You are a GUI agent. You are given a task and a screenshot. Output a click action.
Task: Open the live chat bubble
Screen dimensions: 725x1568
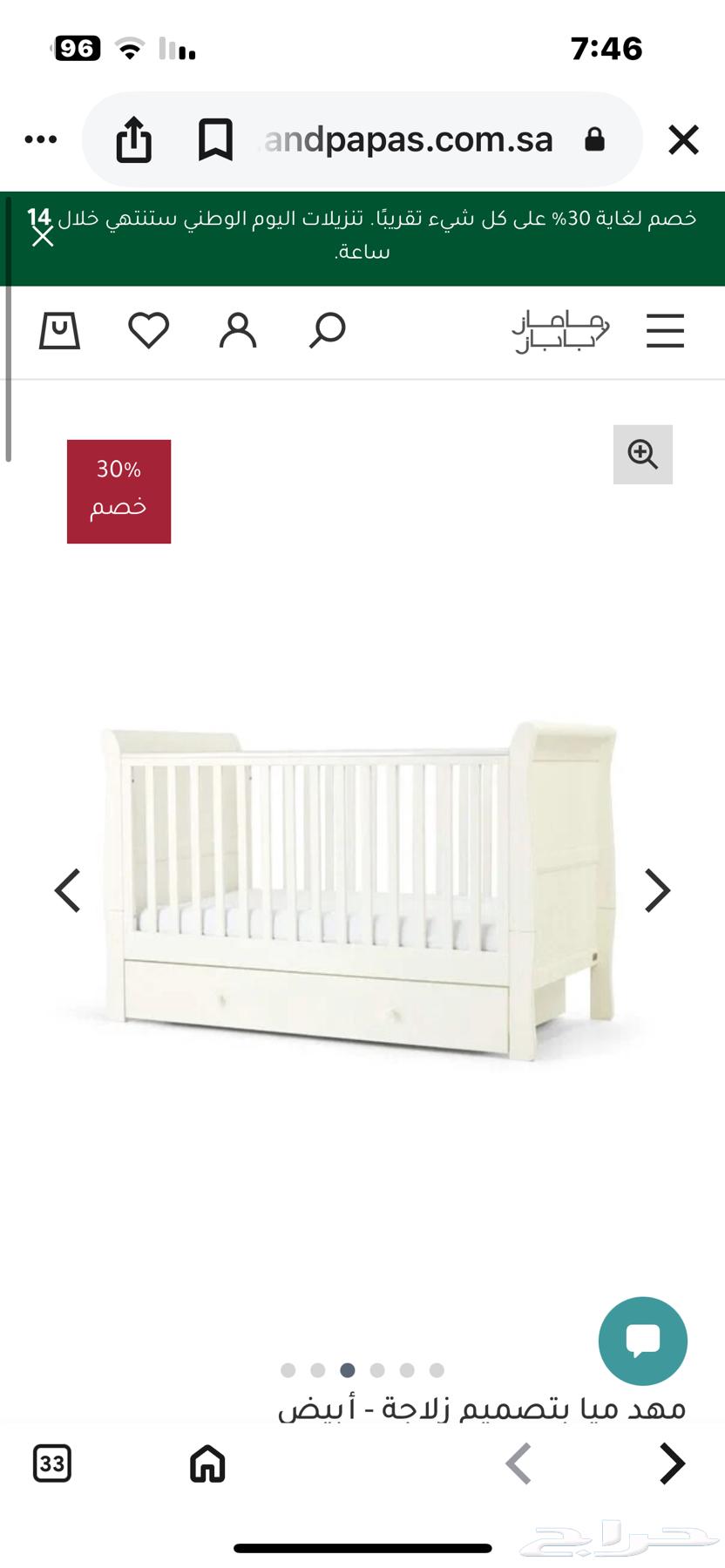click(643, 1341)
